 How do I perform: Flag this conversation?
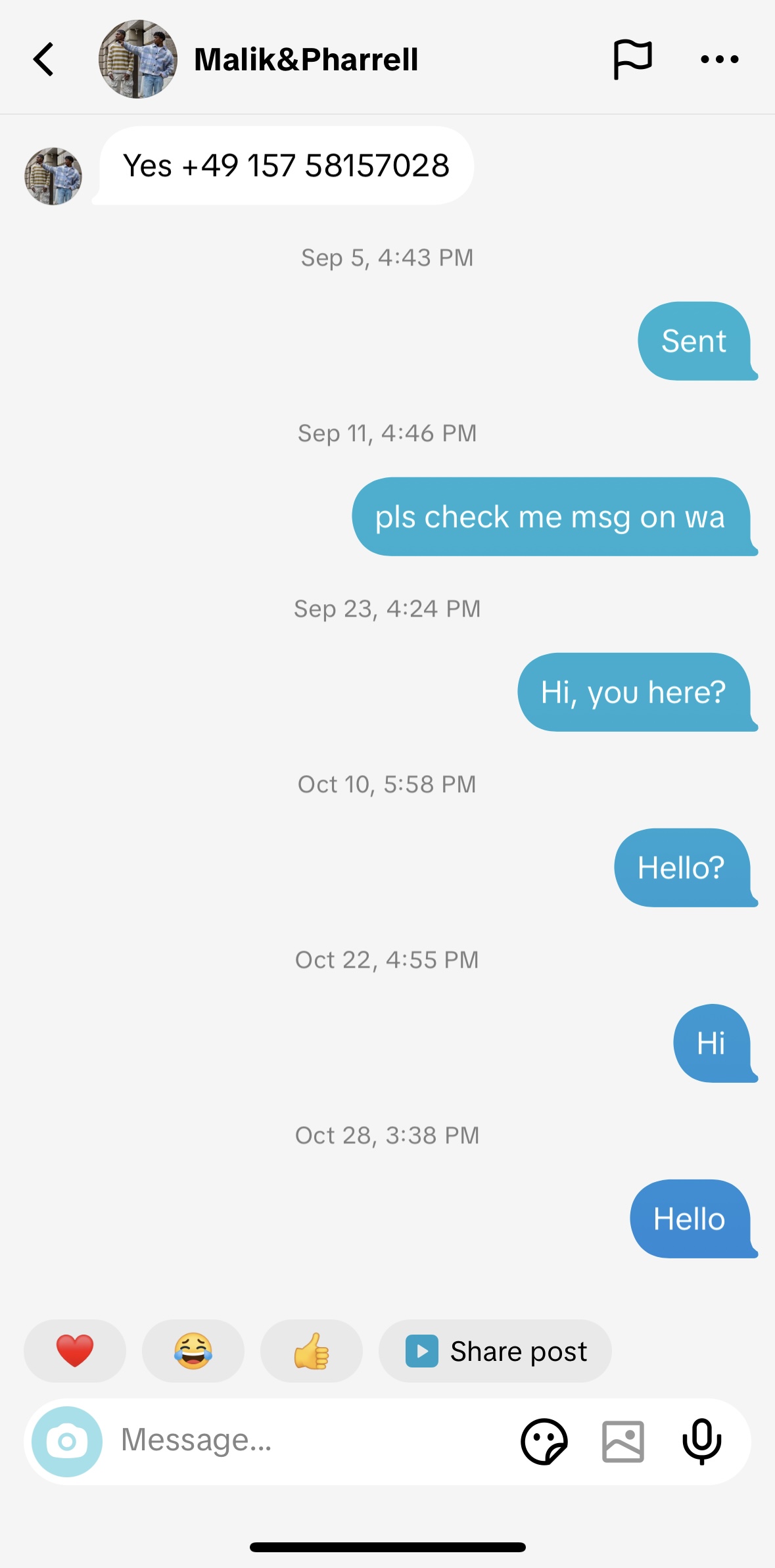(x=632, y=59)
